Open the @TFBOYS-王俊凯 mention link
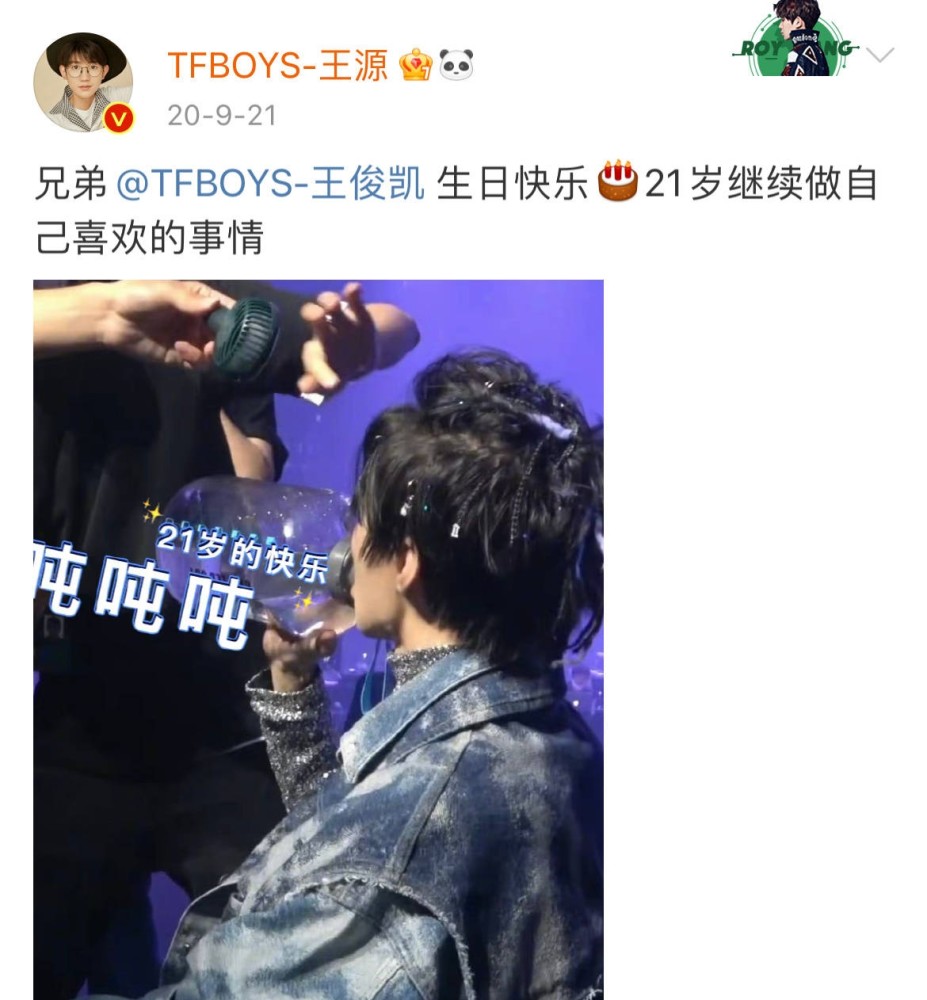 coord(272,185)
